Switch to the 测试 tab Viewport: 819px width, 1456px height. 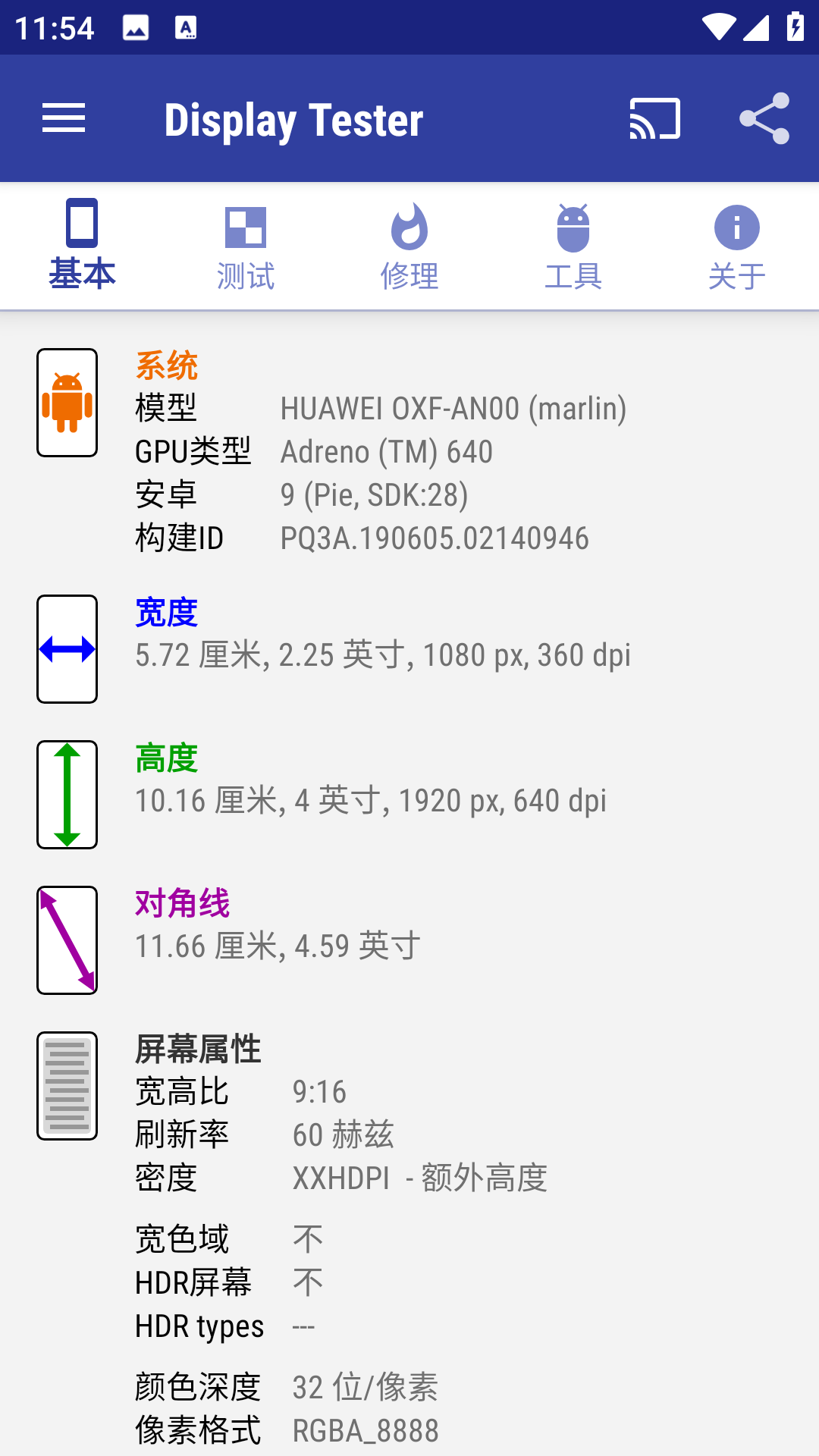coord(244,246)
